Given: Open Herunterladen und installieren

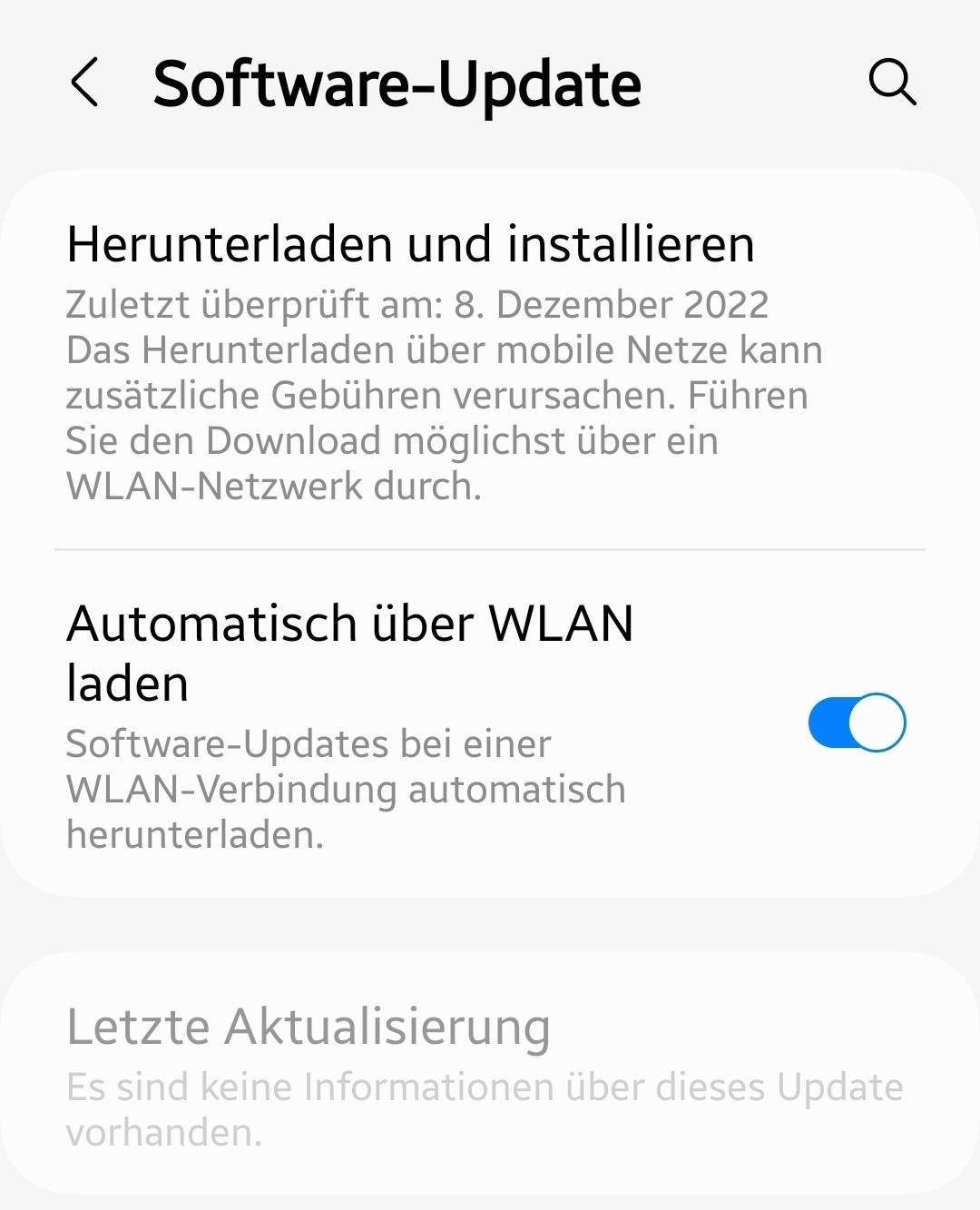Looking at the screenshot, I should click(x=410, y=245).
